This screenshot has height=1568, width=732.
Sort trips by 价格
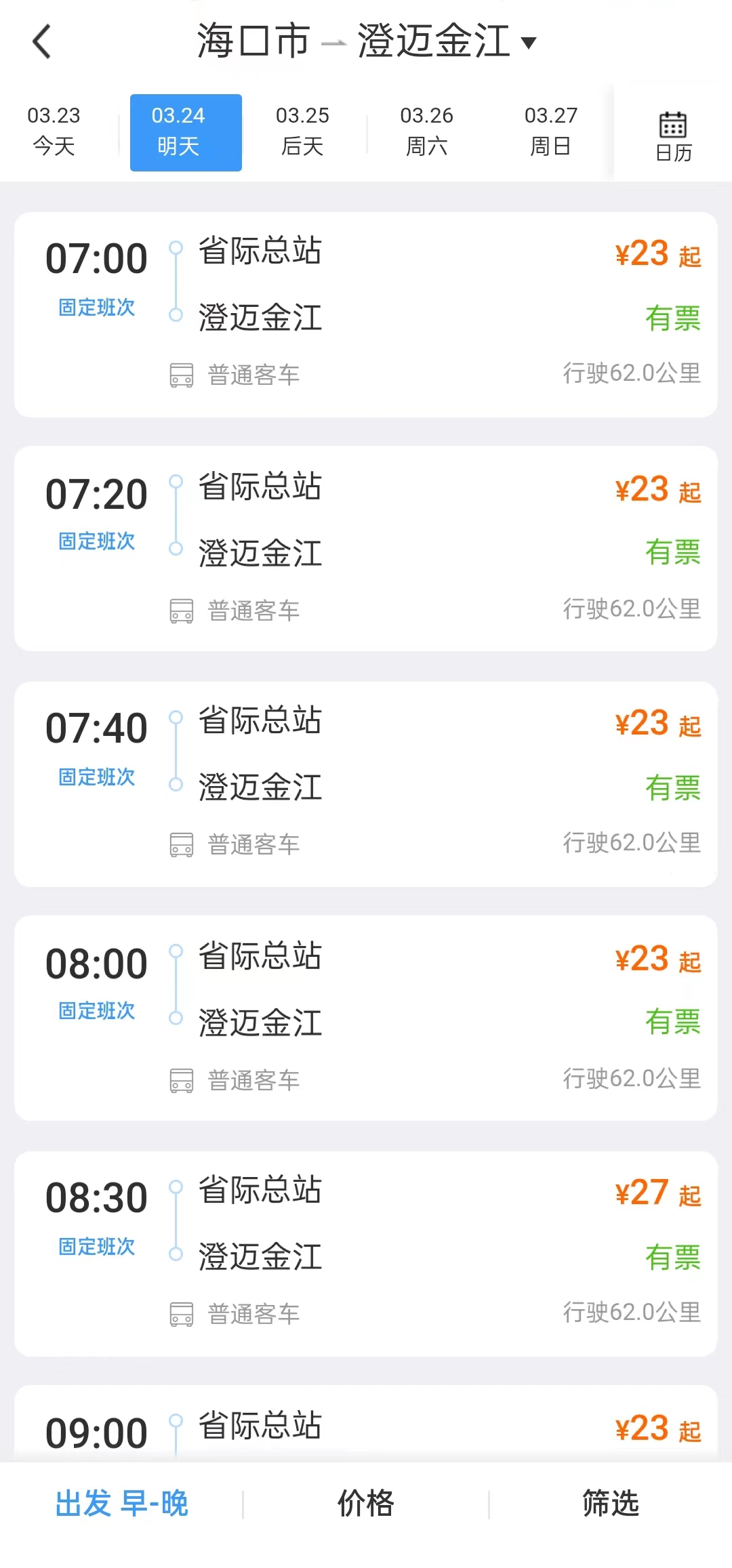(366, 1504)
